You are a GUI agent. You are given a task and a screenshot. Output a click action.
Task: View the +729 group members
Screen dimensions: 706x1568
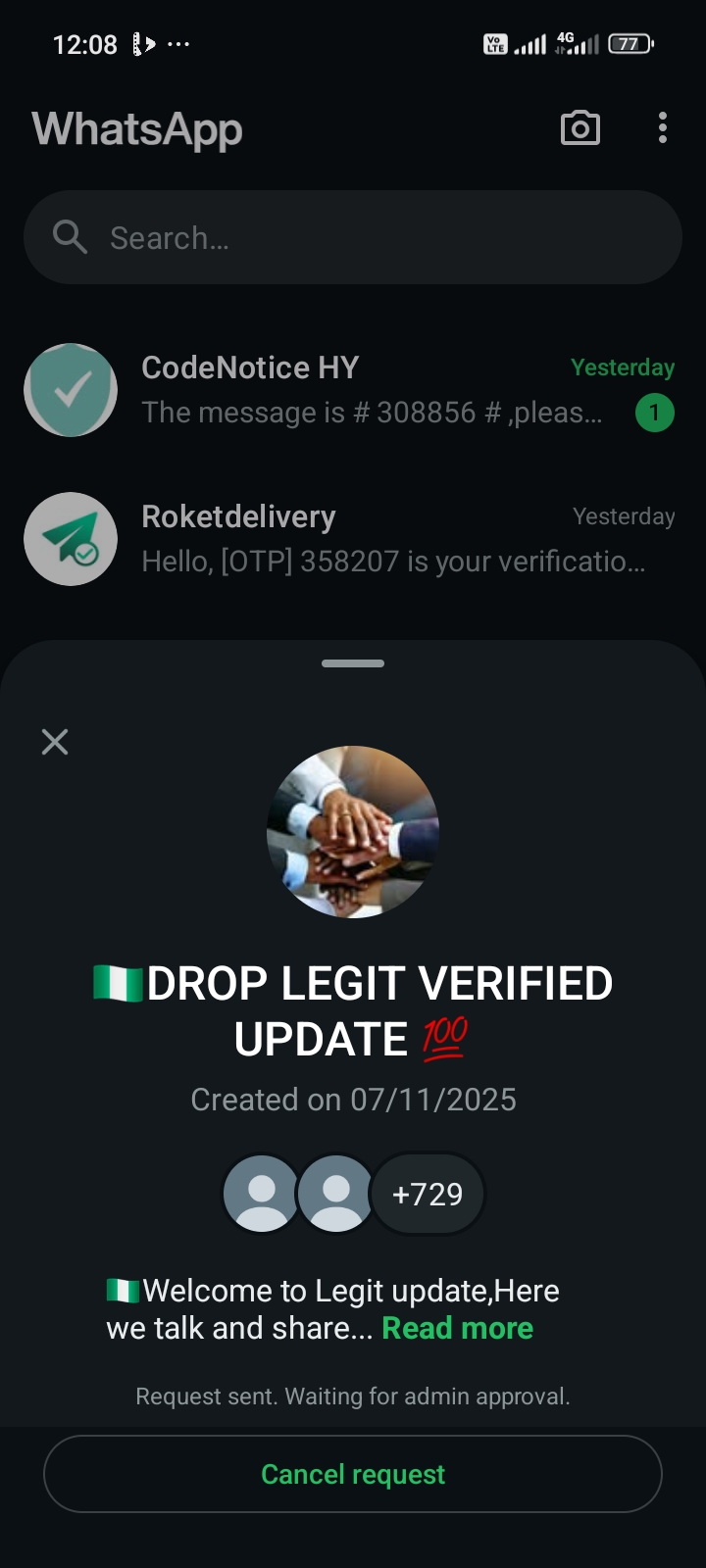coord(427,1194)
